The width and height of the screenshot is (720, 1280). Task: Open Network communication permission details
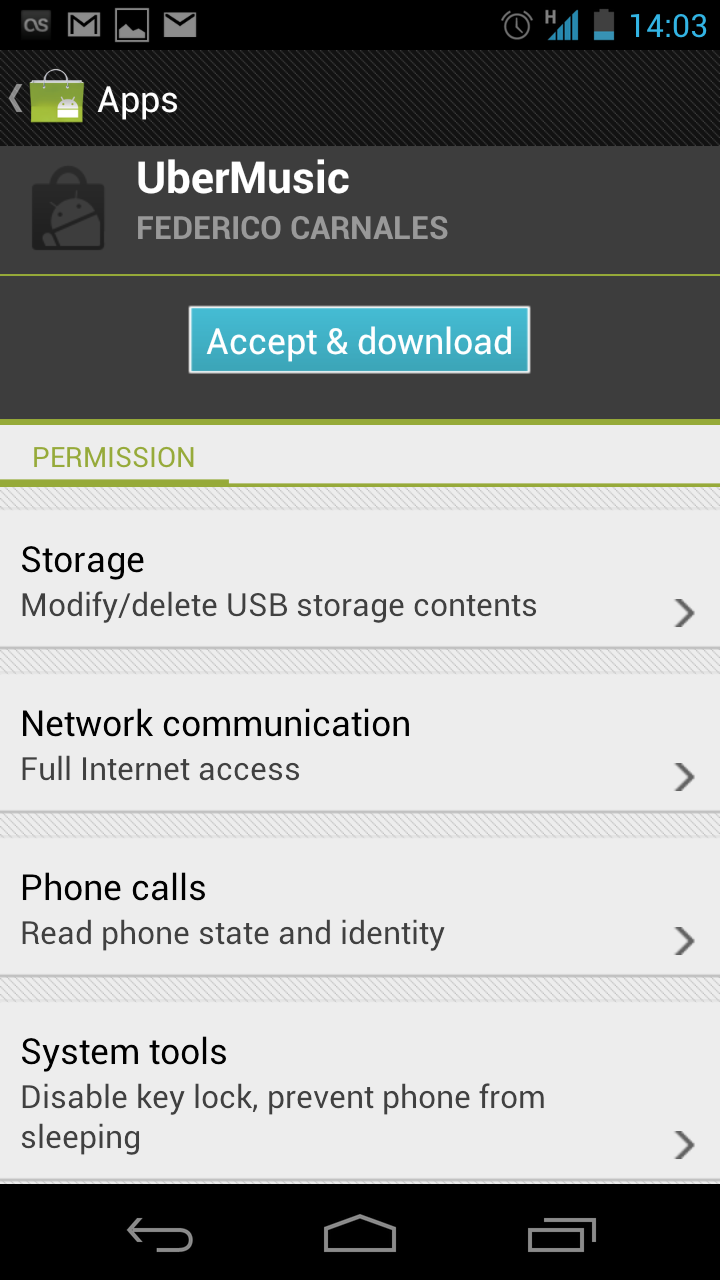tap(360, 744)
